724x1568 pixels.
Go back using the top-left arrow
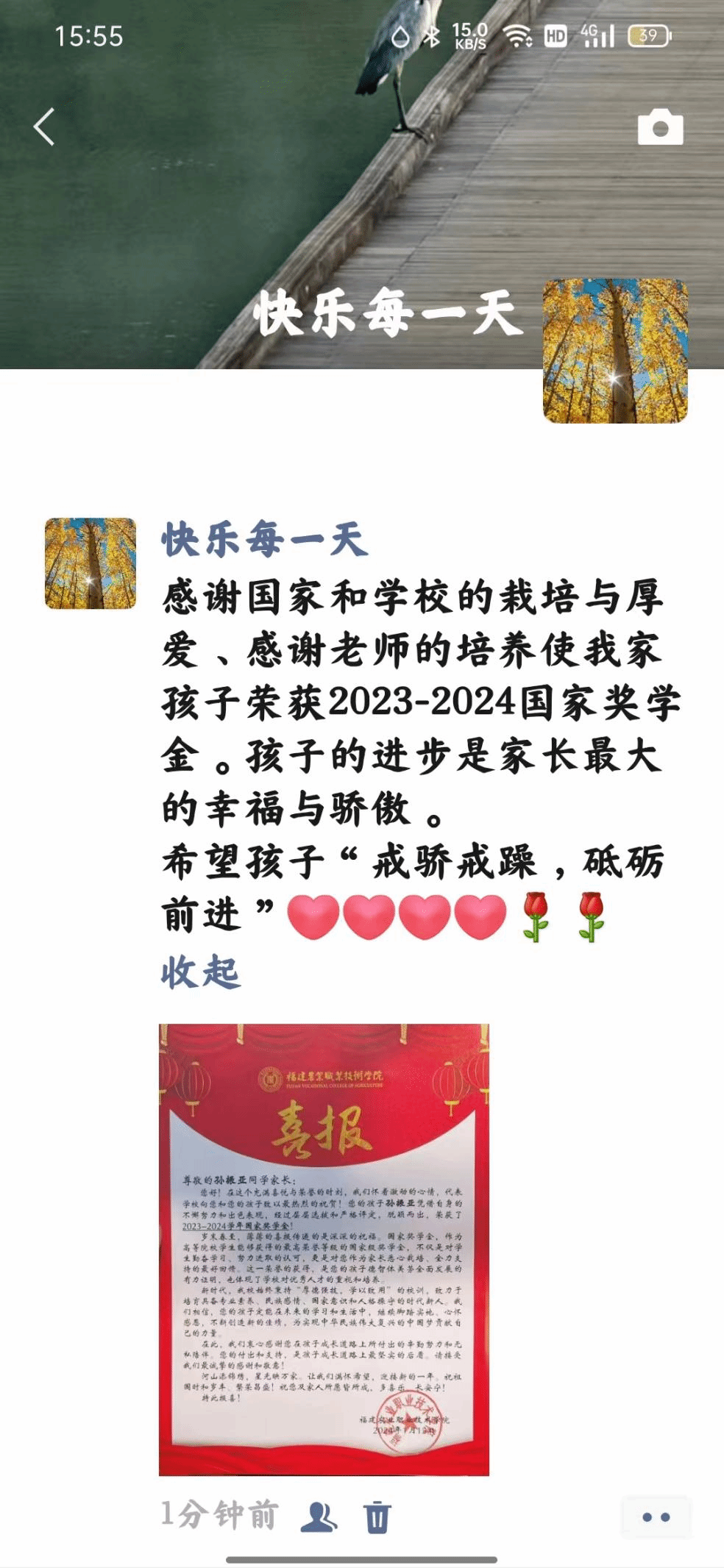[x=44, y=127]
